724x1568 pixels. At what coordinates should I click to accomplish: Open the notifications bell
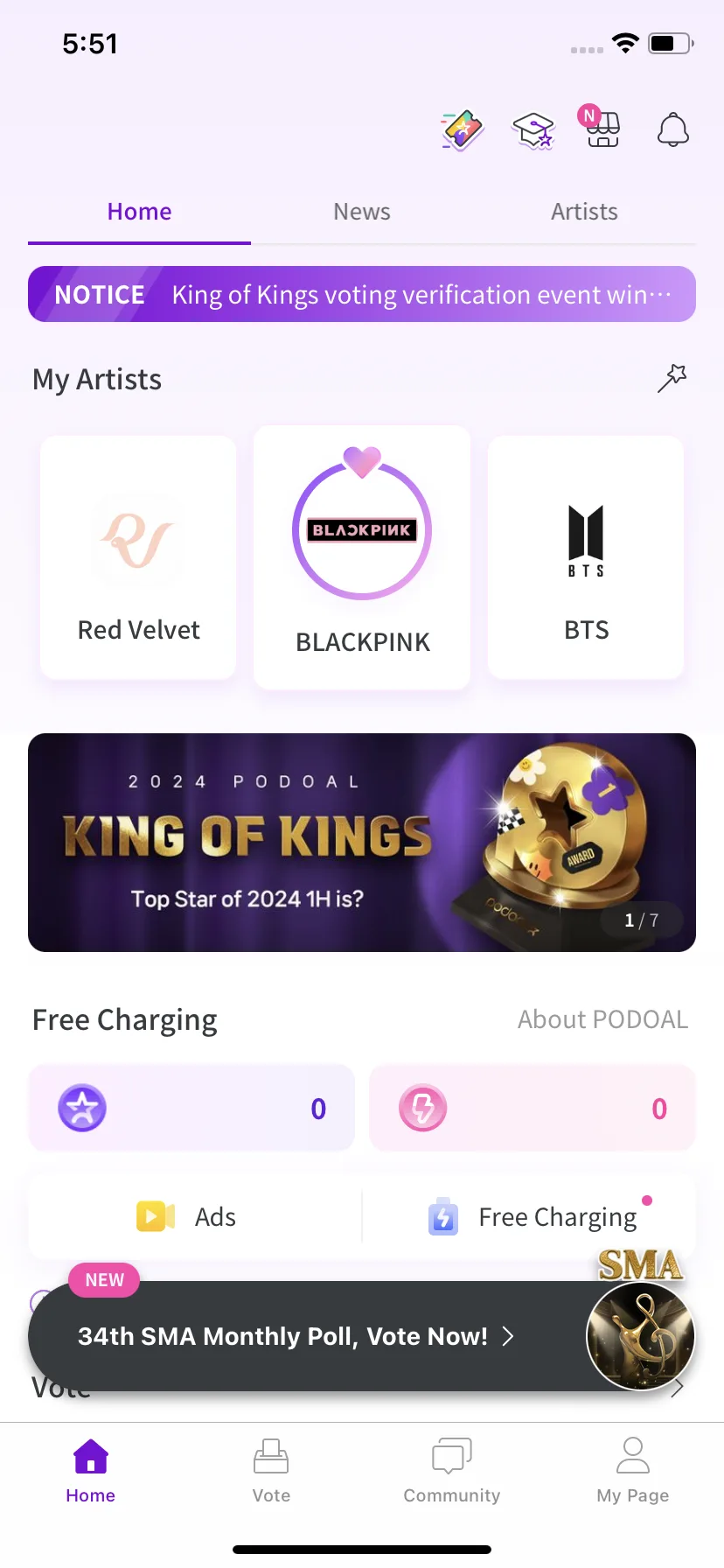coord(672,130)
